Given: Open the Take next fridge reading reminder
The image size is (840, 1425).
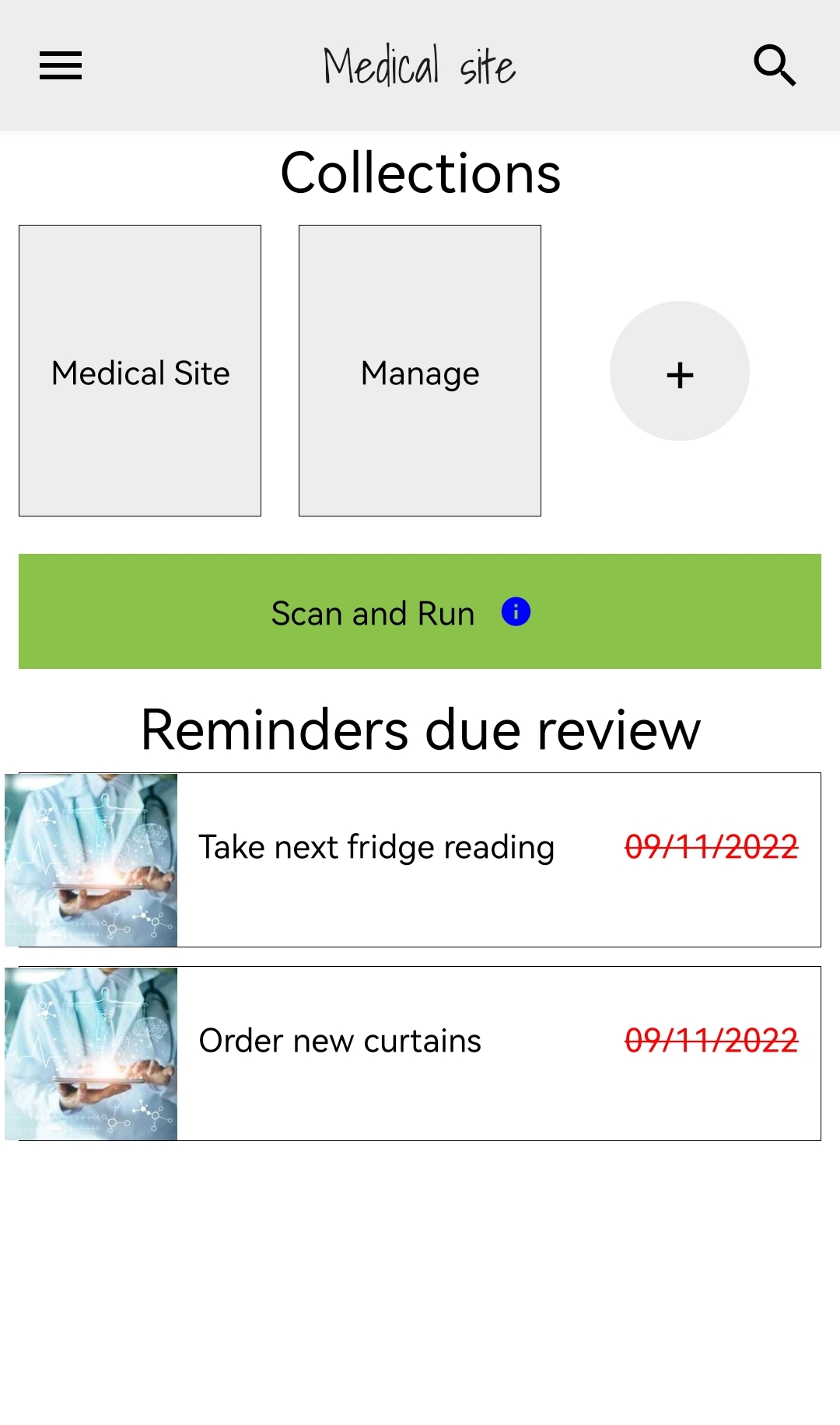Looking at the screenshot, I should tap(420, 860).
